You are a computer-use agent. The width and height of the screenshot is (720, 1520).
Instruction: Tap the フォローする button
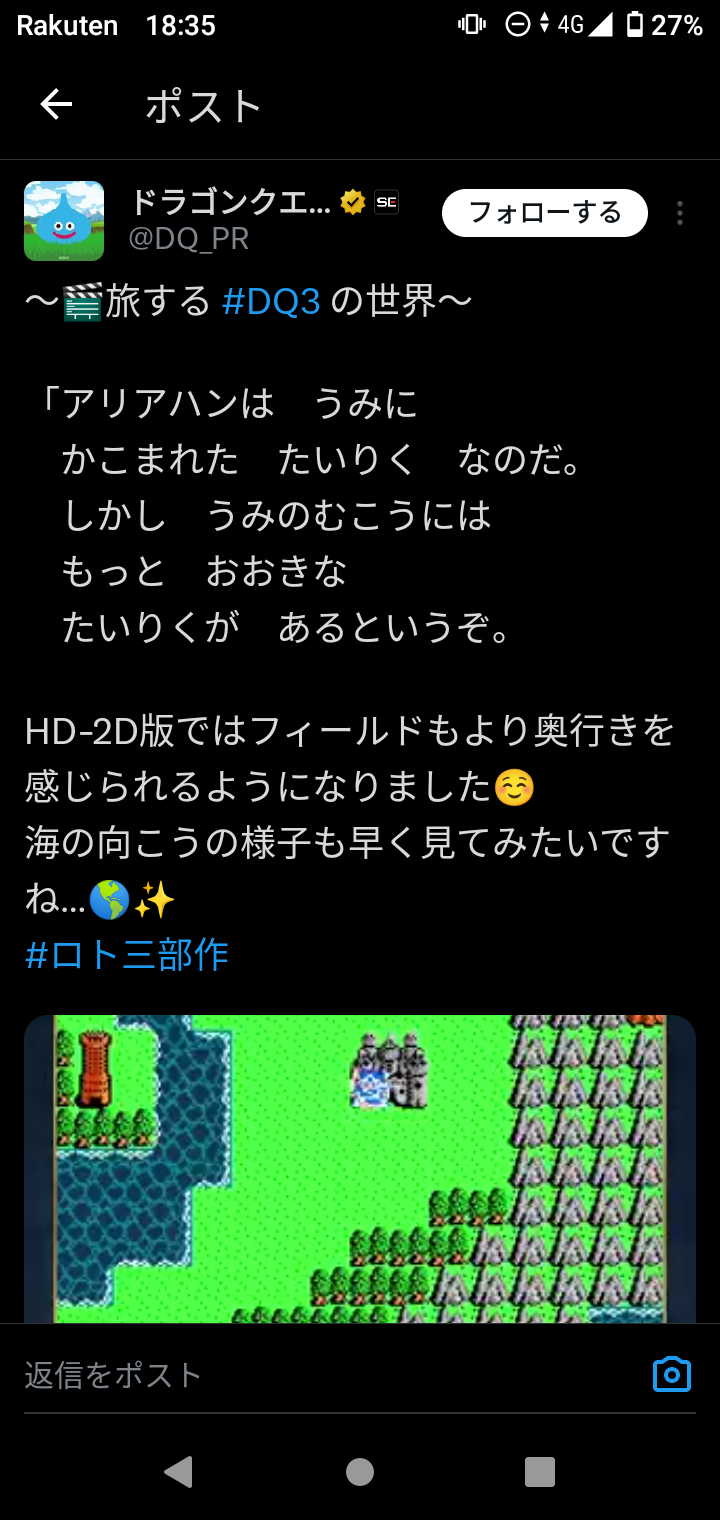click(x=545, y=212)
